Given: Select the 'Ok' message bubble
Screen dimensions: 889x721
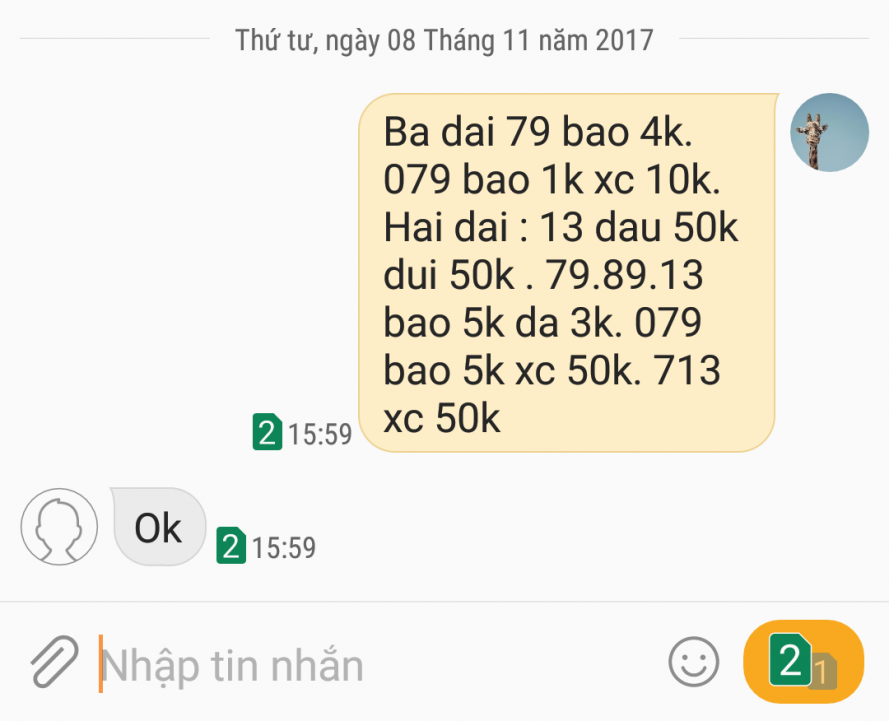Looking at the screenshot, I should click(159, 528).
